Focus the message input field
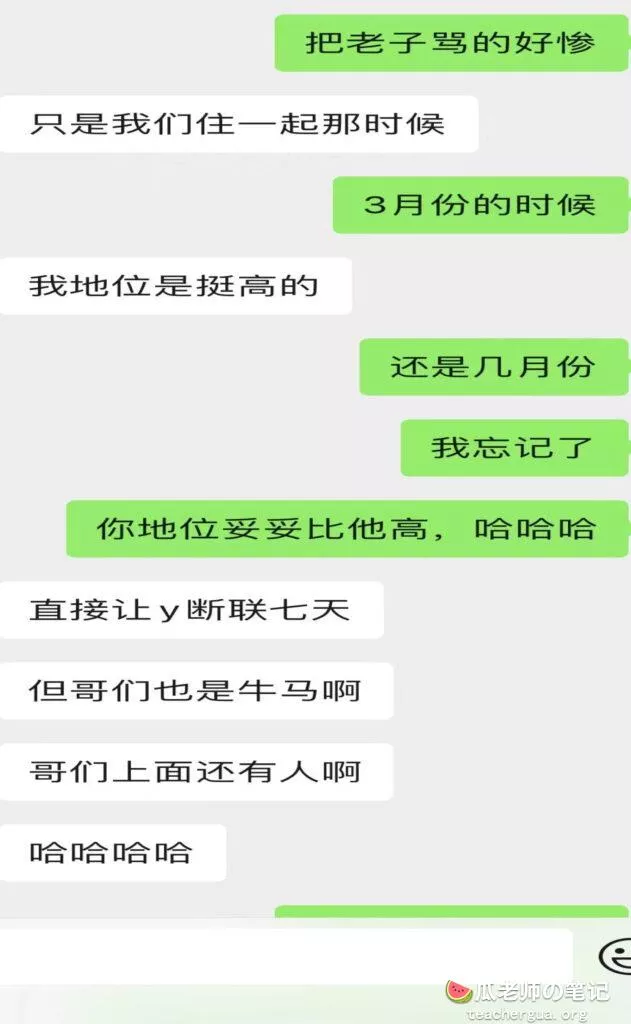631x1024 pixels. [x=285, y=955]
